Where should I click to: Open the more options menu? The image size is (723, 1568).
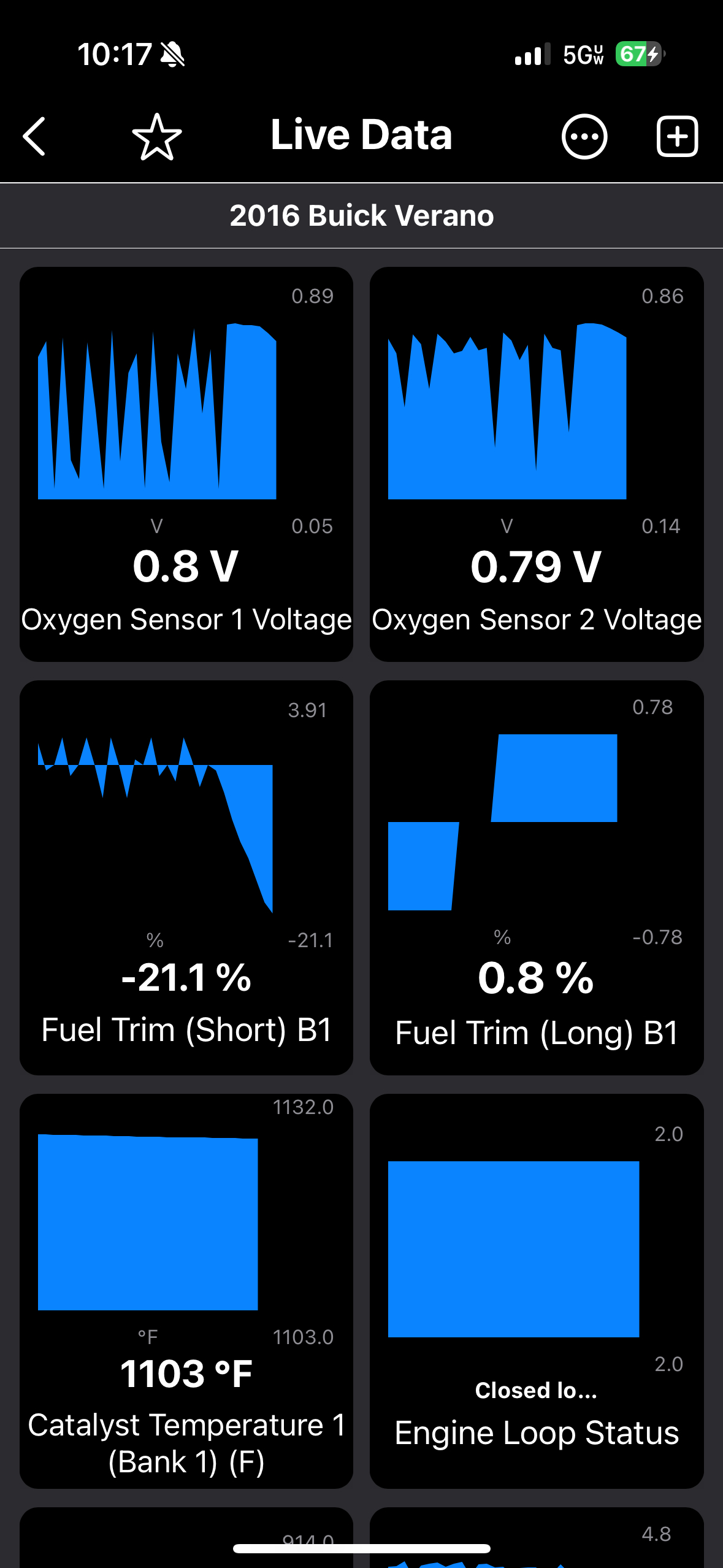tap(584, 137)
